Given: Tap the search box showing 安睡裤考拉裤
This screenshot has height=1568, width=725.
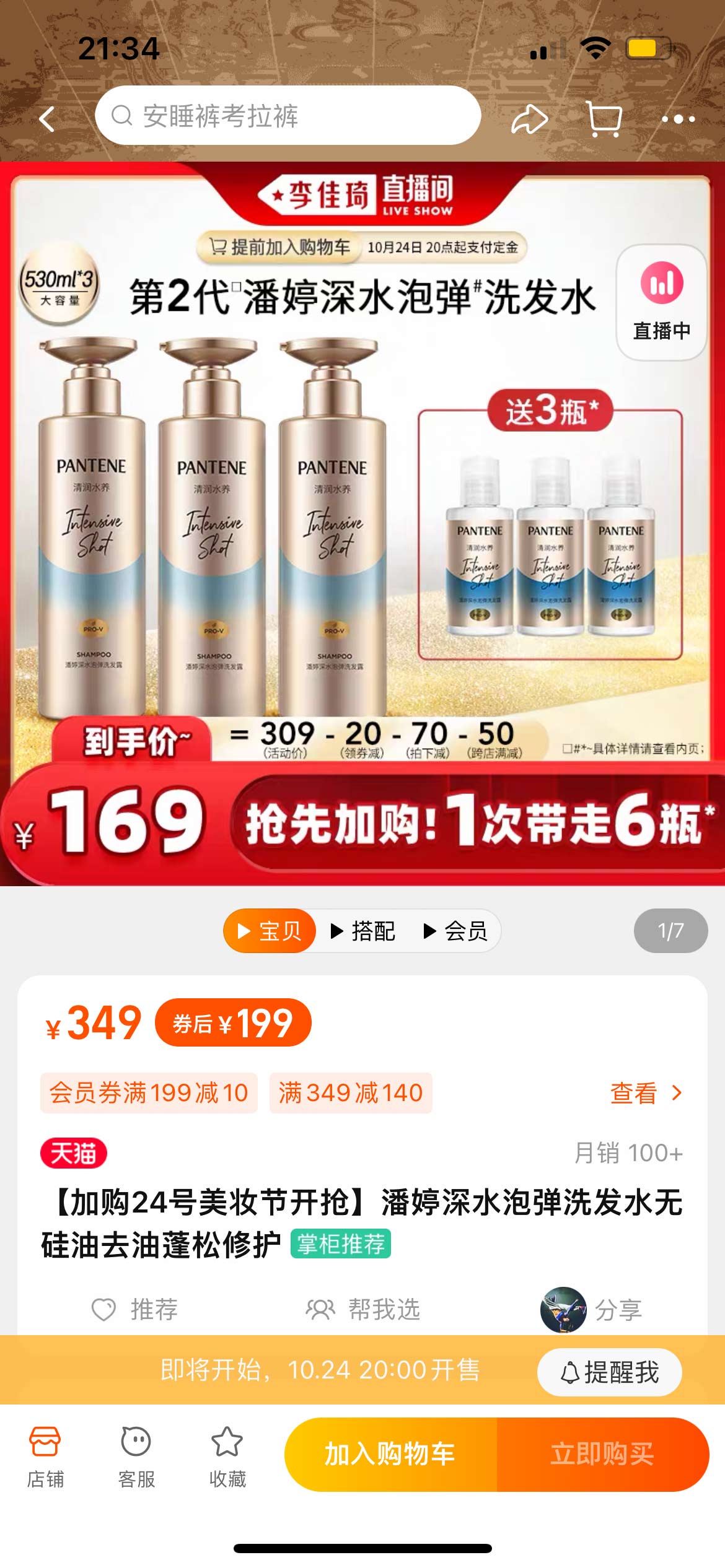Looking at the screenshot, I should tap(288, 116).
